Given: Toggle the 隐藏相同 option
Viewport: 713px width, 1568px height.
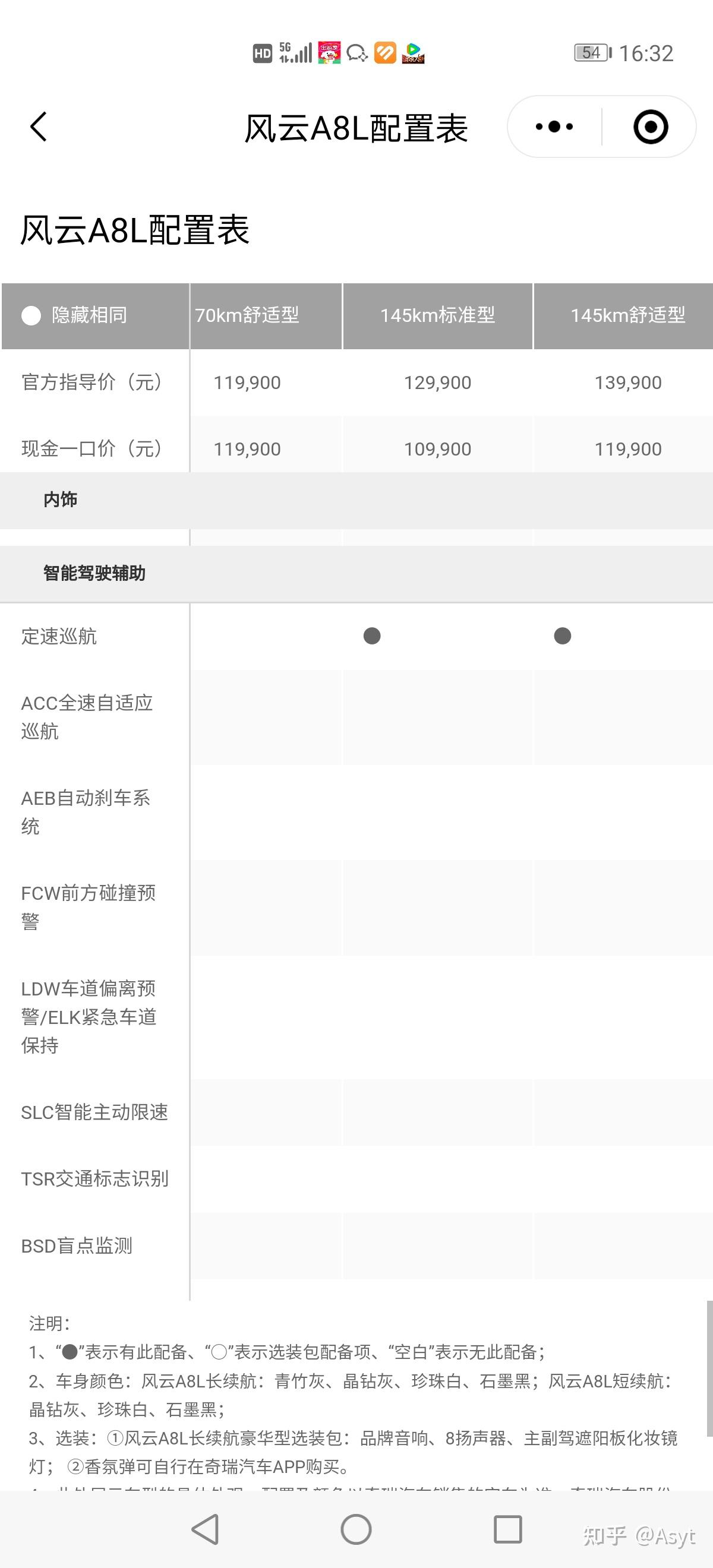Looking at the screenshot, I should (31, 315).
